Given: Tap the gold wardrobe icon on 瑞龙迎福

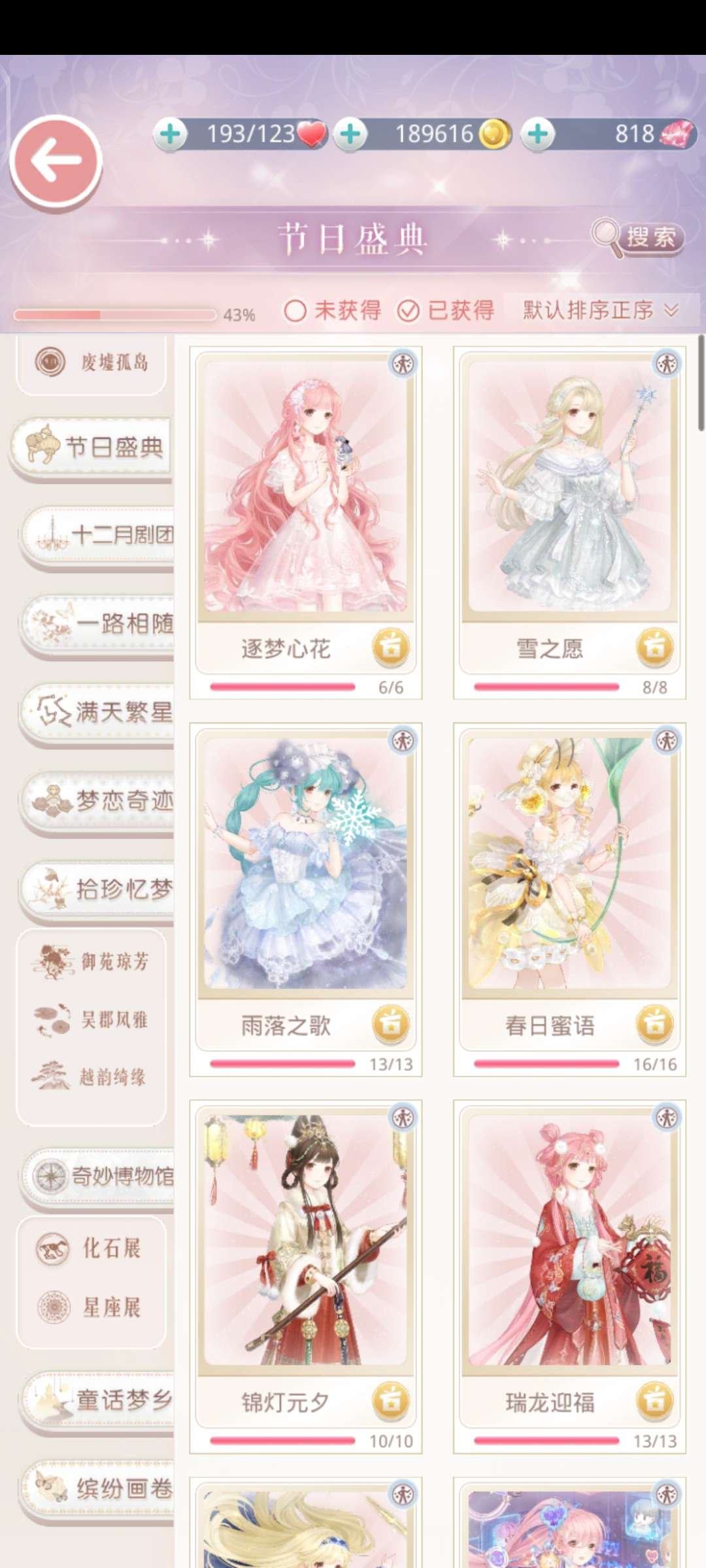Looking at the screenshot, I should tap(654, 1401).
